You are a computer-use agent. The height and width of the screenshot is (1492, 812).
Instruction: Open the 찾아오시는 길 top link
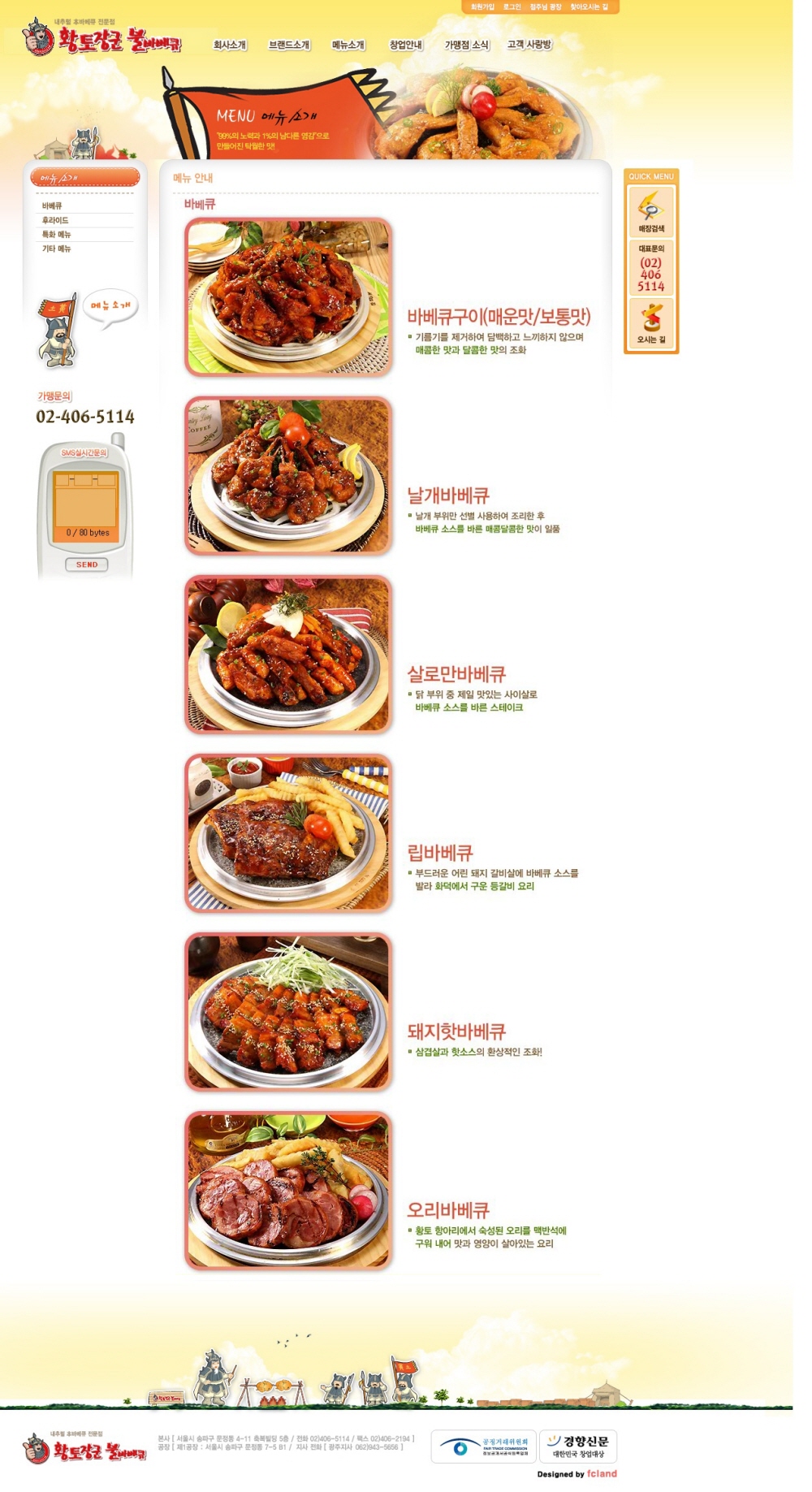click(589, 7)
